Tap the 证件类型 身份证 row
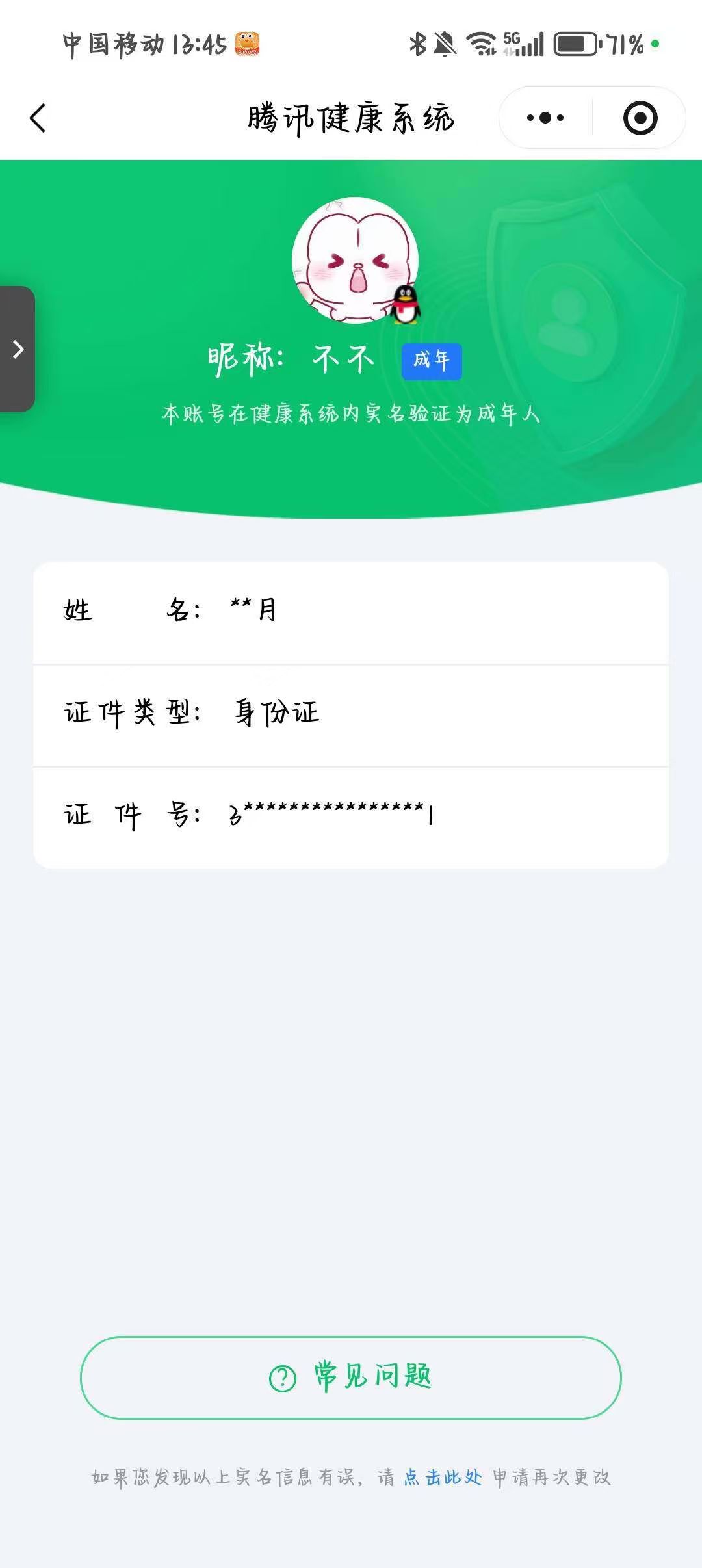The image size is (702, 1568). [x=351, y=713]
